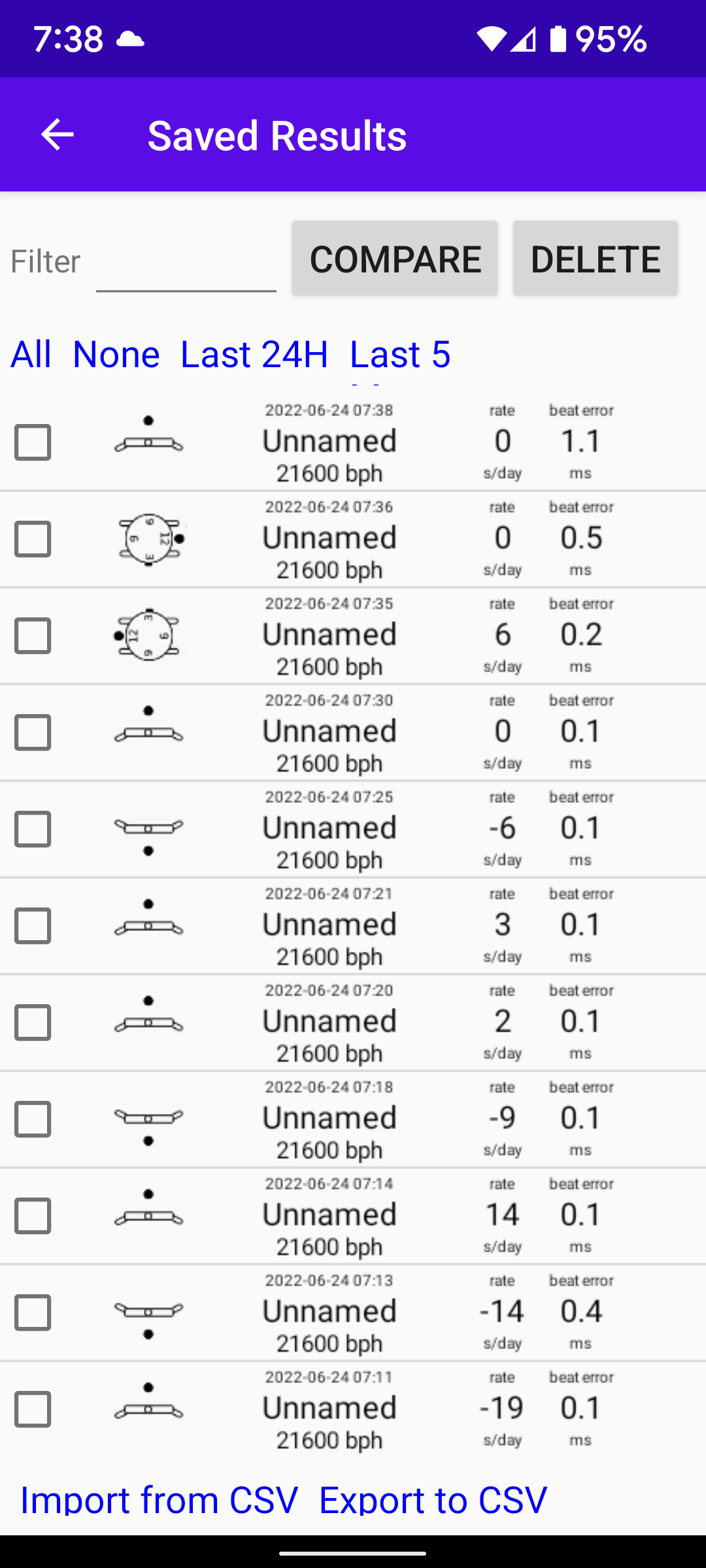The image size is (706, 1568).
Task: Tap the COMPARE button
Action: point(395,259)
